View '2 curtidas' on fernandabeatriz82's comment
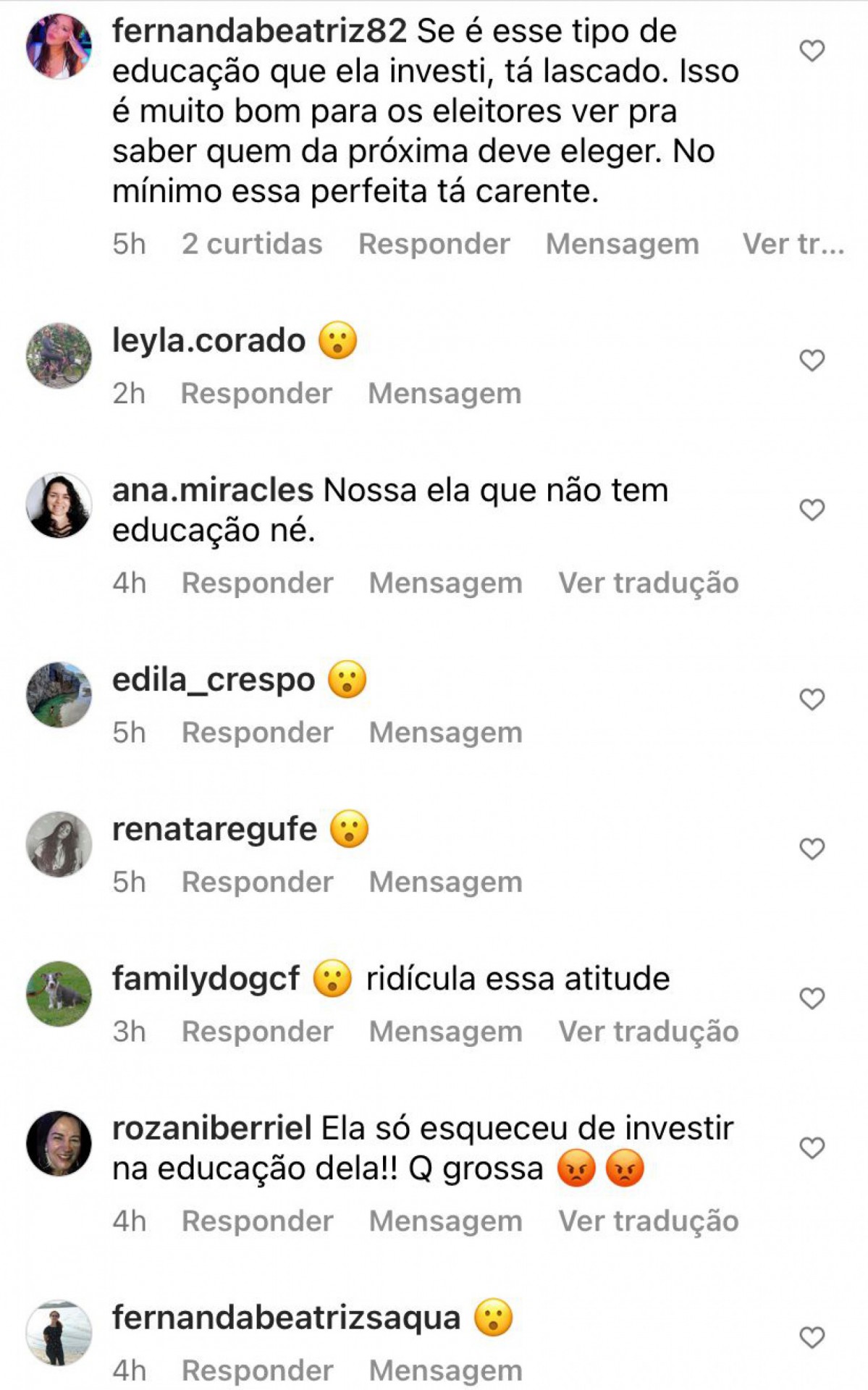Viewport: 868px width, 1390px height. 252,246
